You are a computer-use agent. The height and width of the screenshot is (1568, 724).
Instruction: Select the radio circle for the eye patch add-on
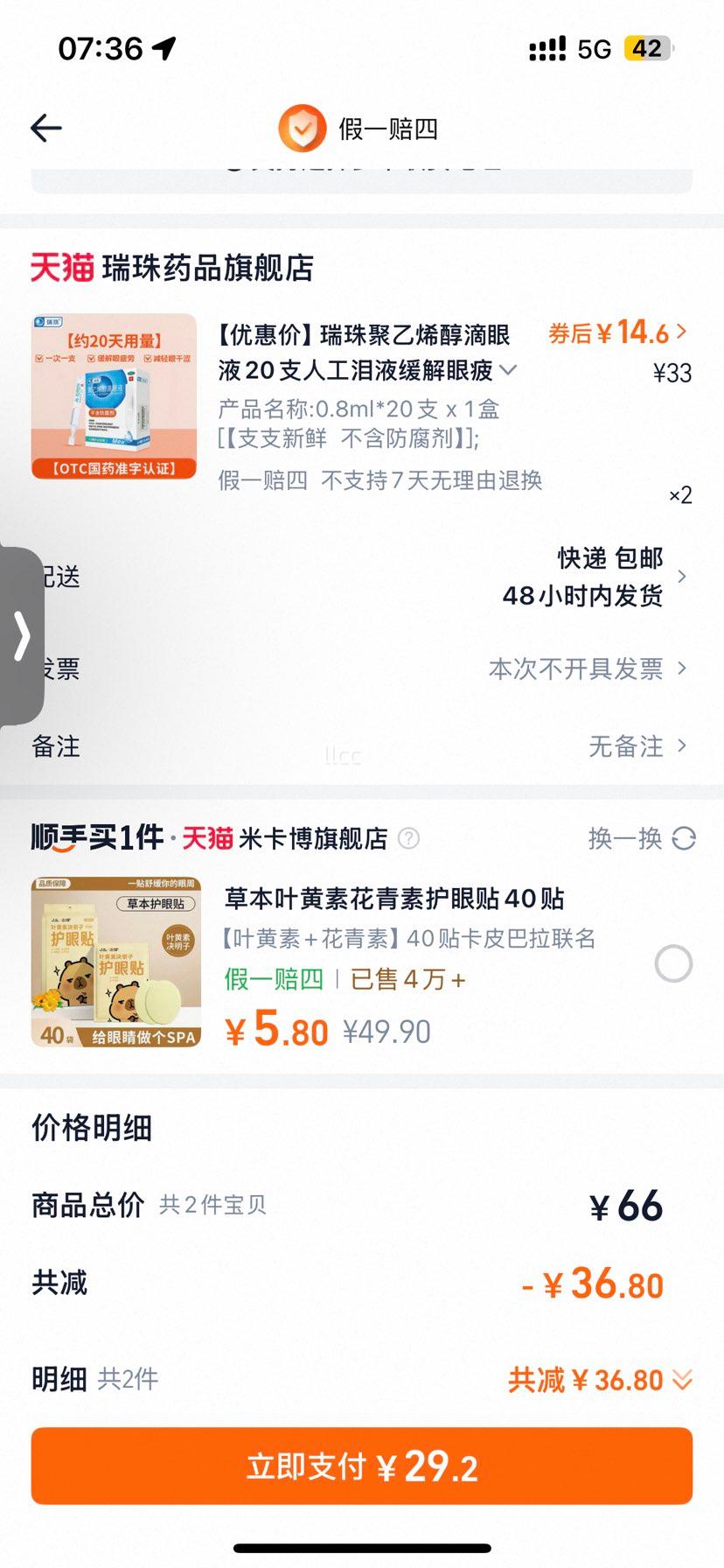click(x=672, y=962)
